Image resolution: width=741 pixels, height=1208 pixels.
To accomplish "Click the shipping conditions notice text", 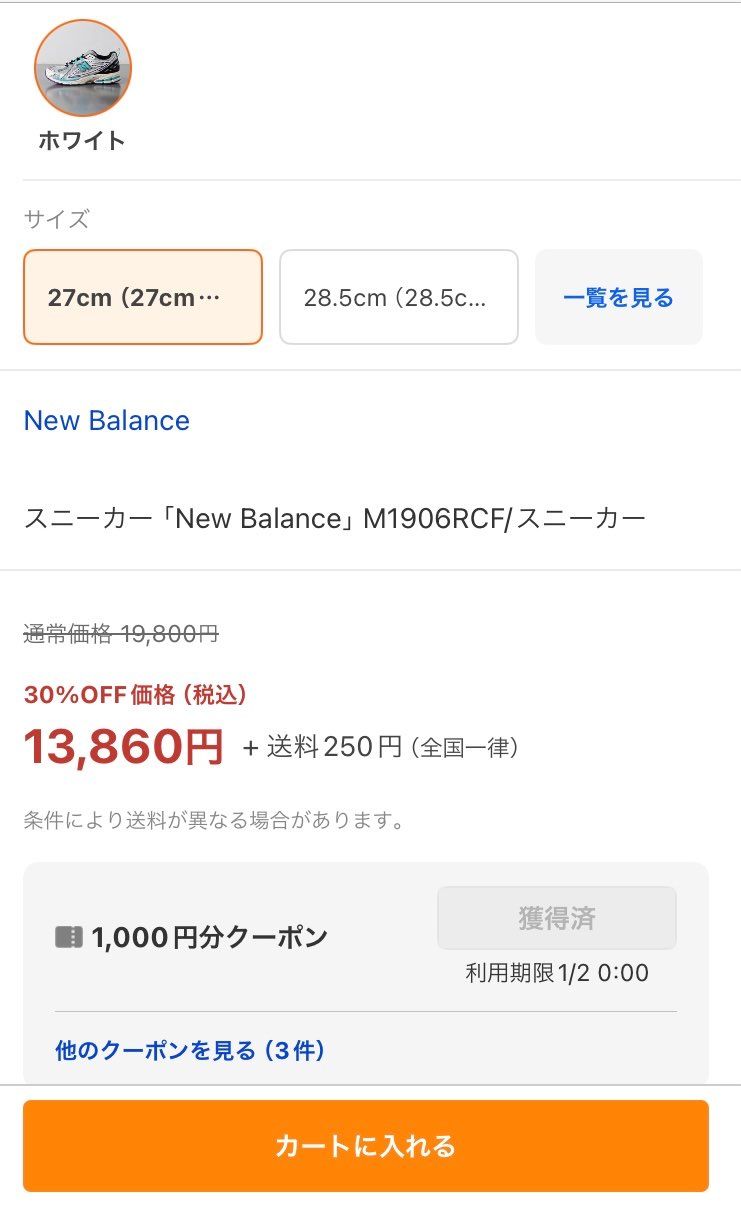I will click(215, 817).
